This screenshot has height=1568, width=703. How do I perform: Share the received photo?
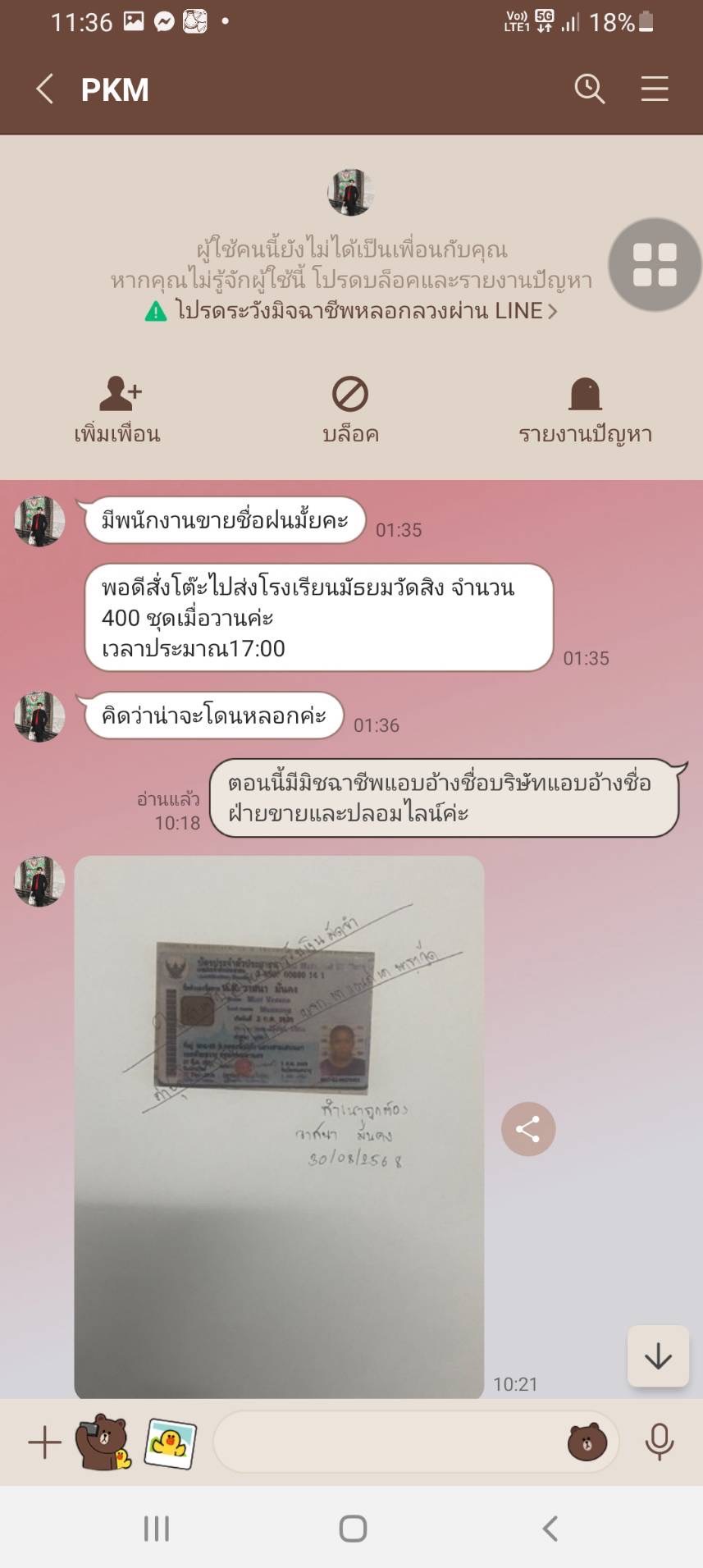click(528, 1129)
